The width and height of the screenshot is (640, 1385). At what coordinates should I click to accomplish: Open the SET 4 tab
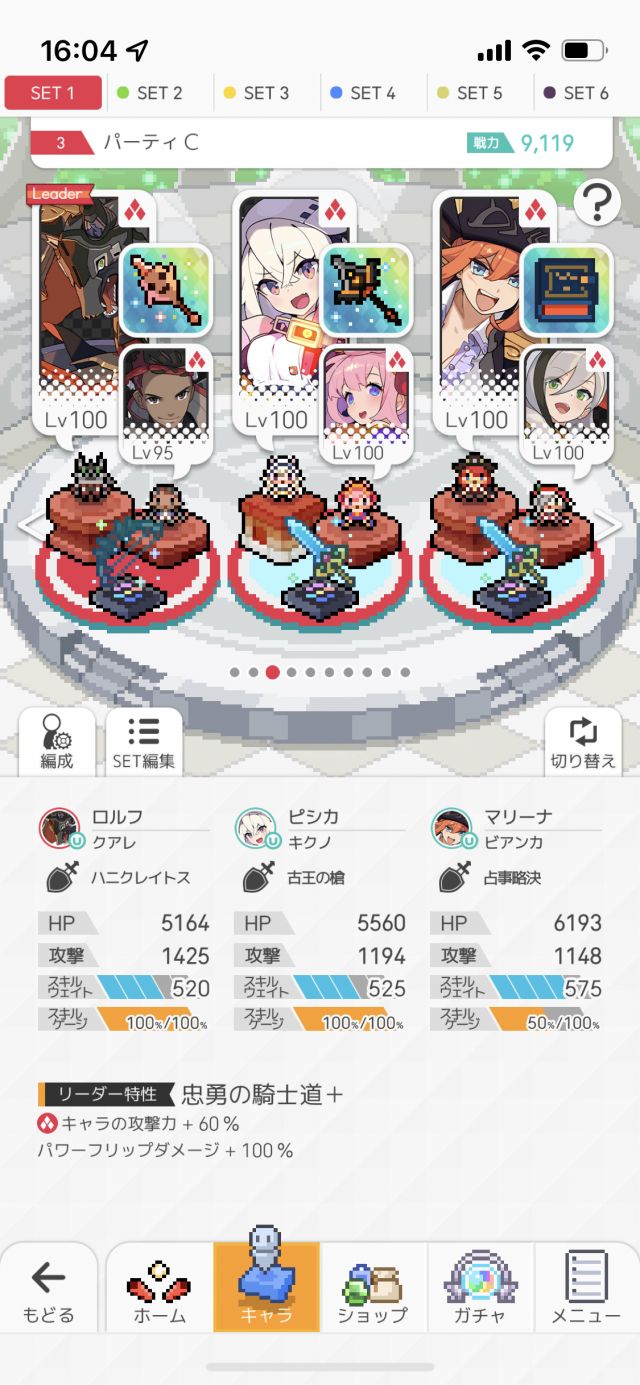tap(374, 93)
